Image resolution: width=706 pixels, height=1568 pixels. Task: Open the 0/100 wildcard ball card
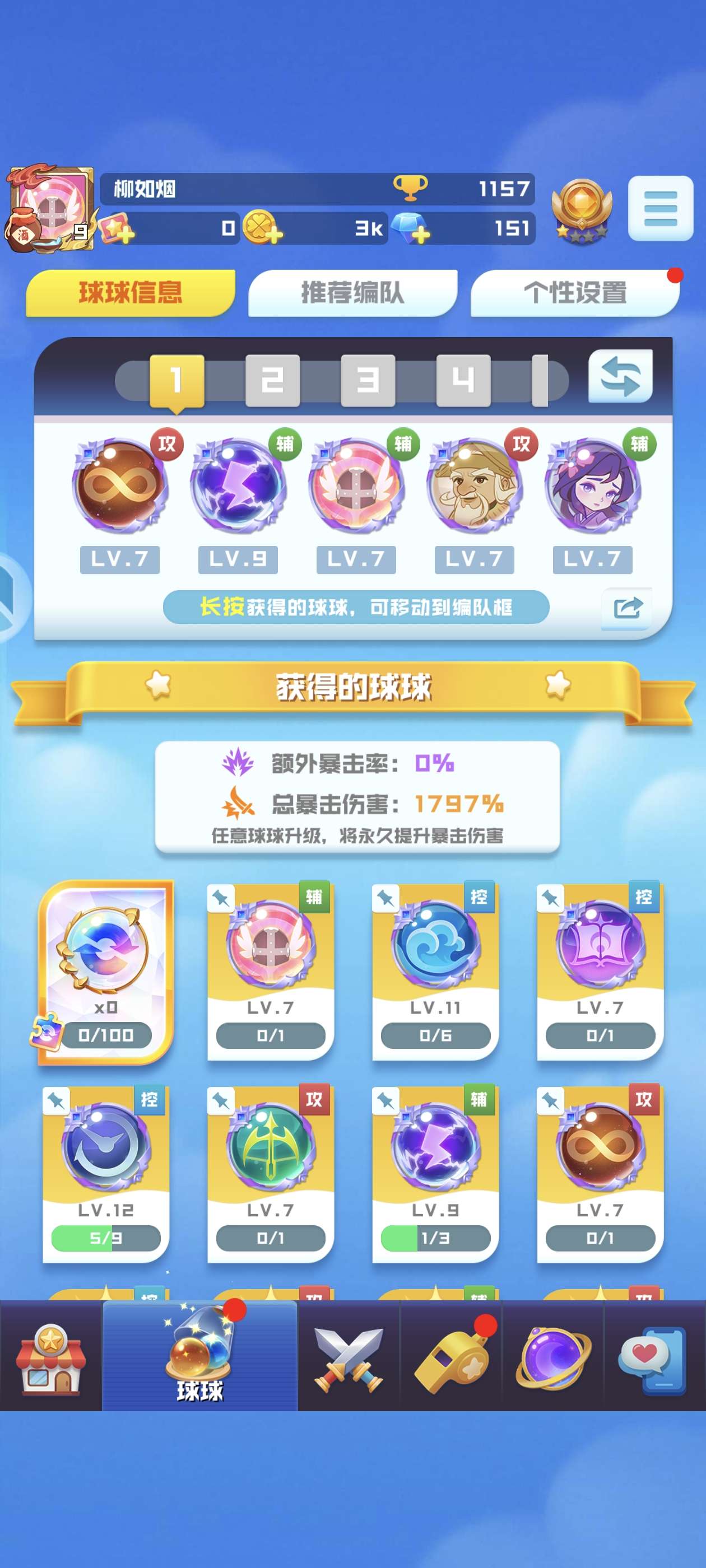[105, 971]
